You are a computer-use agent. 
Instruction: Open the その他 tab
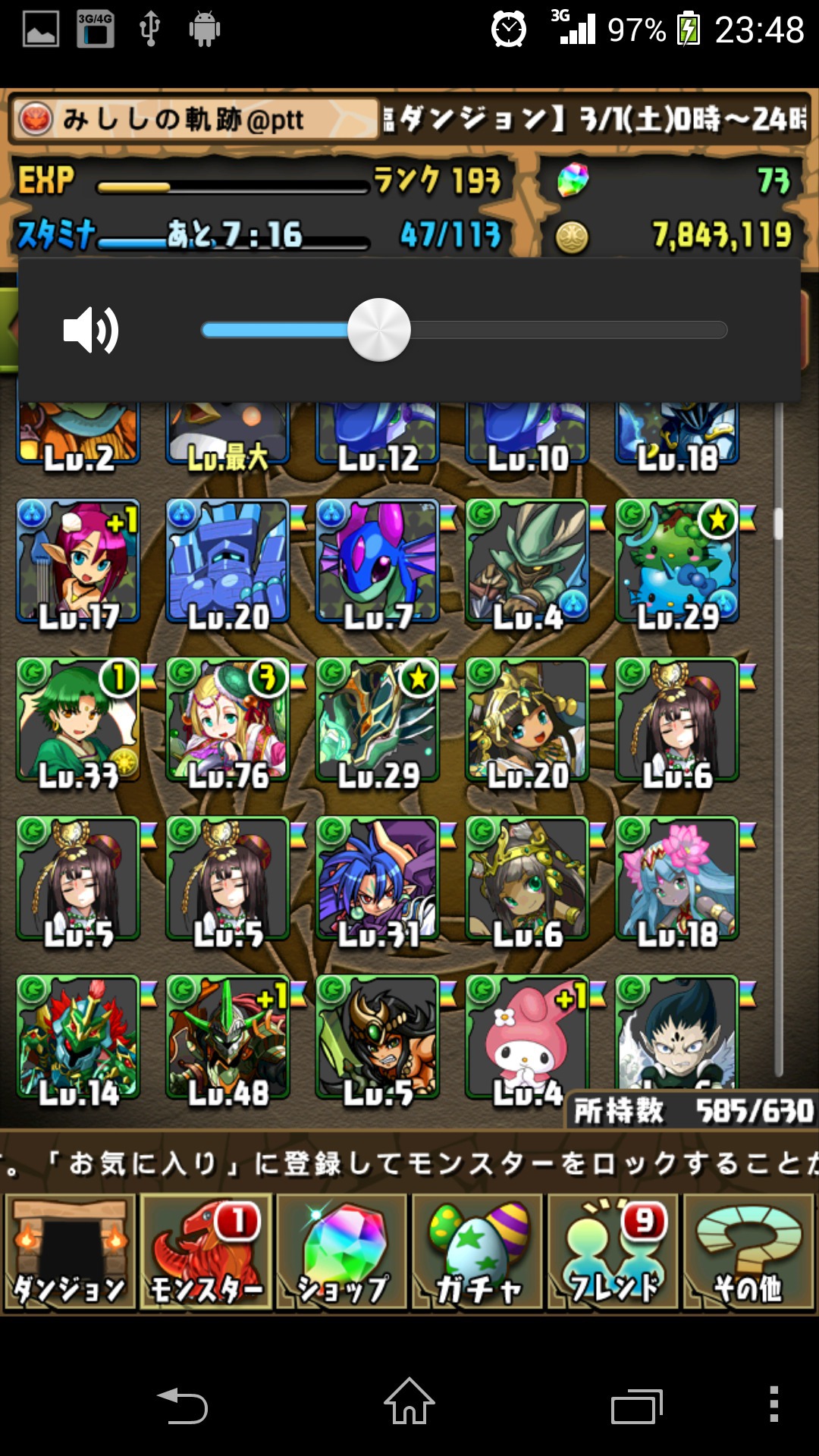coord(748,1251)
